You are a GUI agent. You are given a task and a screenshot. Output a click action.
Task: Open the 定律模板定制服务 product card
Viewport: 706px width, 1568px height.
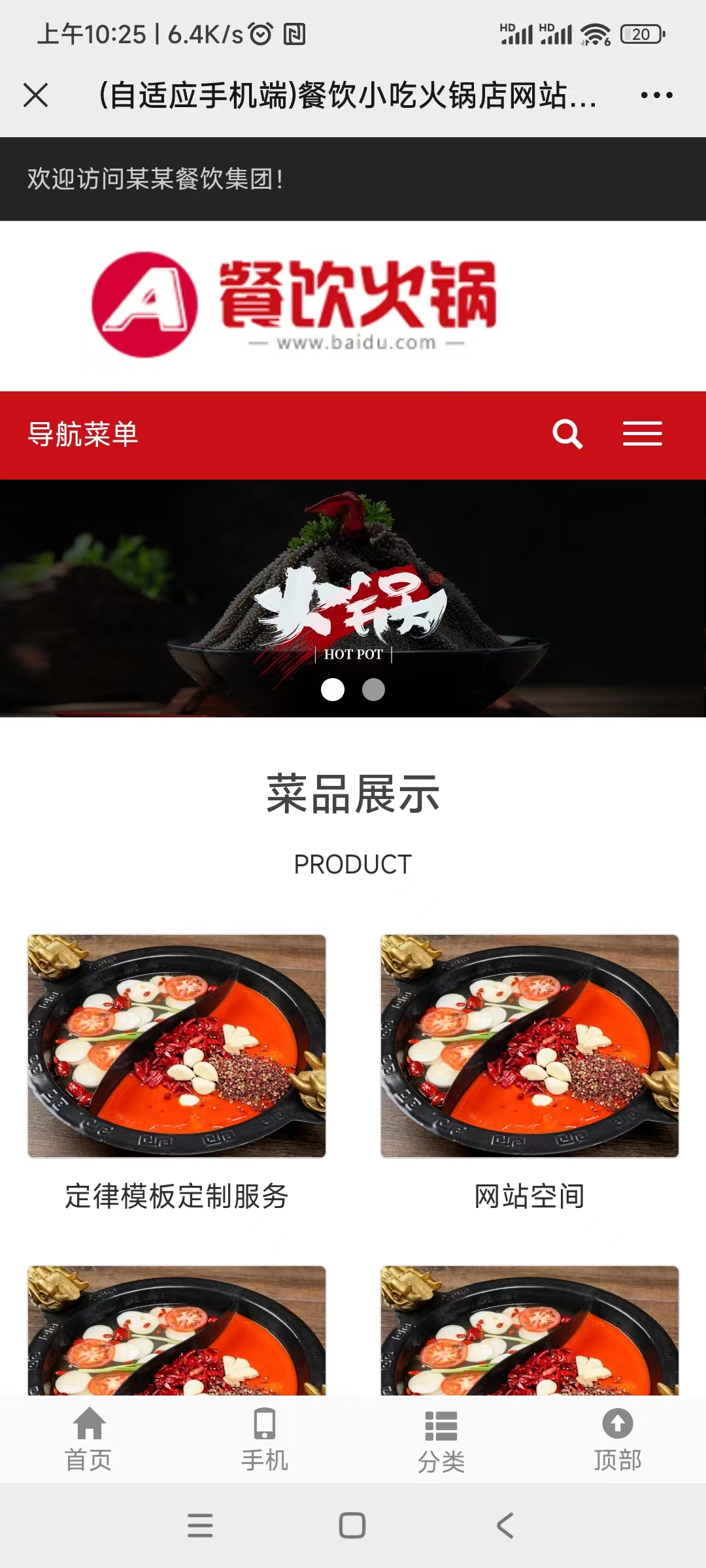click(176, 1046)
